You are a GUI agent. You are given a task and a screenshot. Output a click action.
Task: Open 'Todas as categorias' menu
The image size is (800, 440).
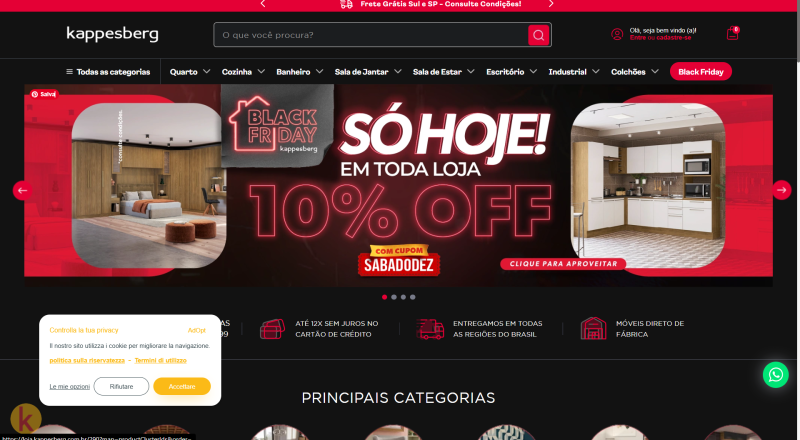(108, 72)
